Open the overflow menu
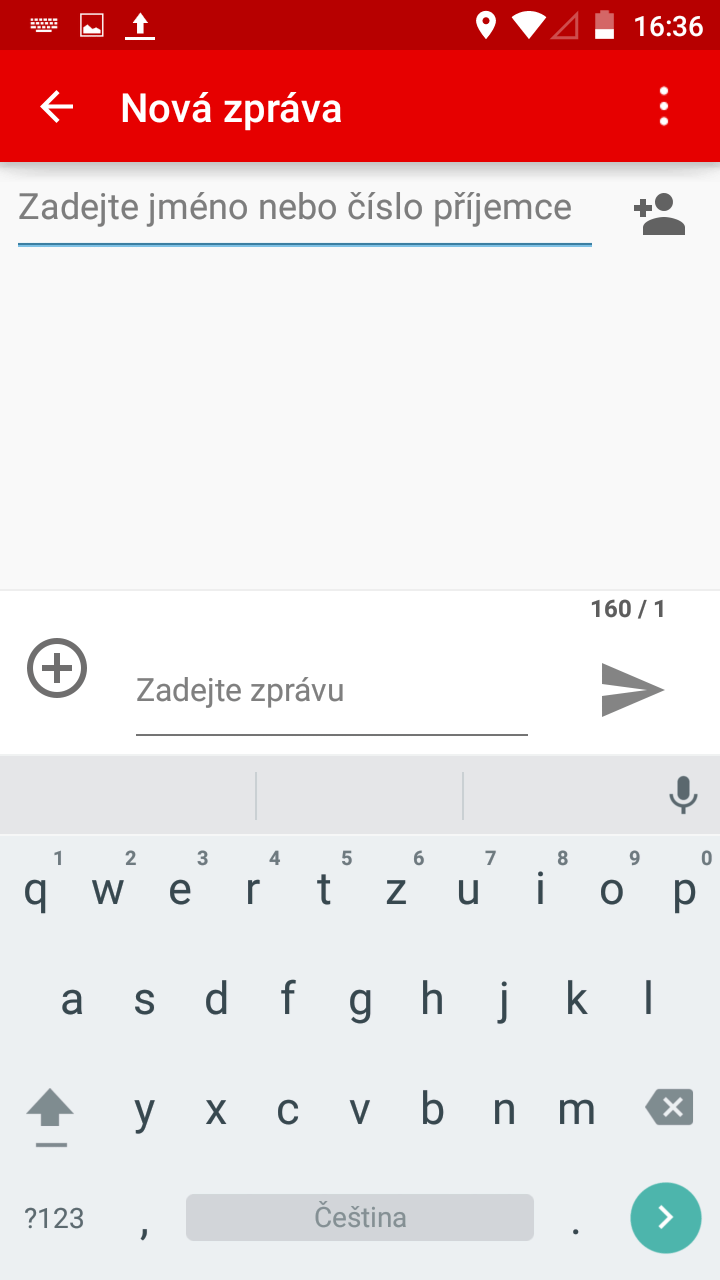Screen dimensions: 720x1280 (664, 107)
